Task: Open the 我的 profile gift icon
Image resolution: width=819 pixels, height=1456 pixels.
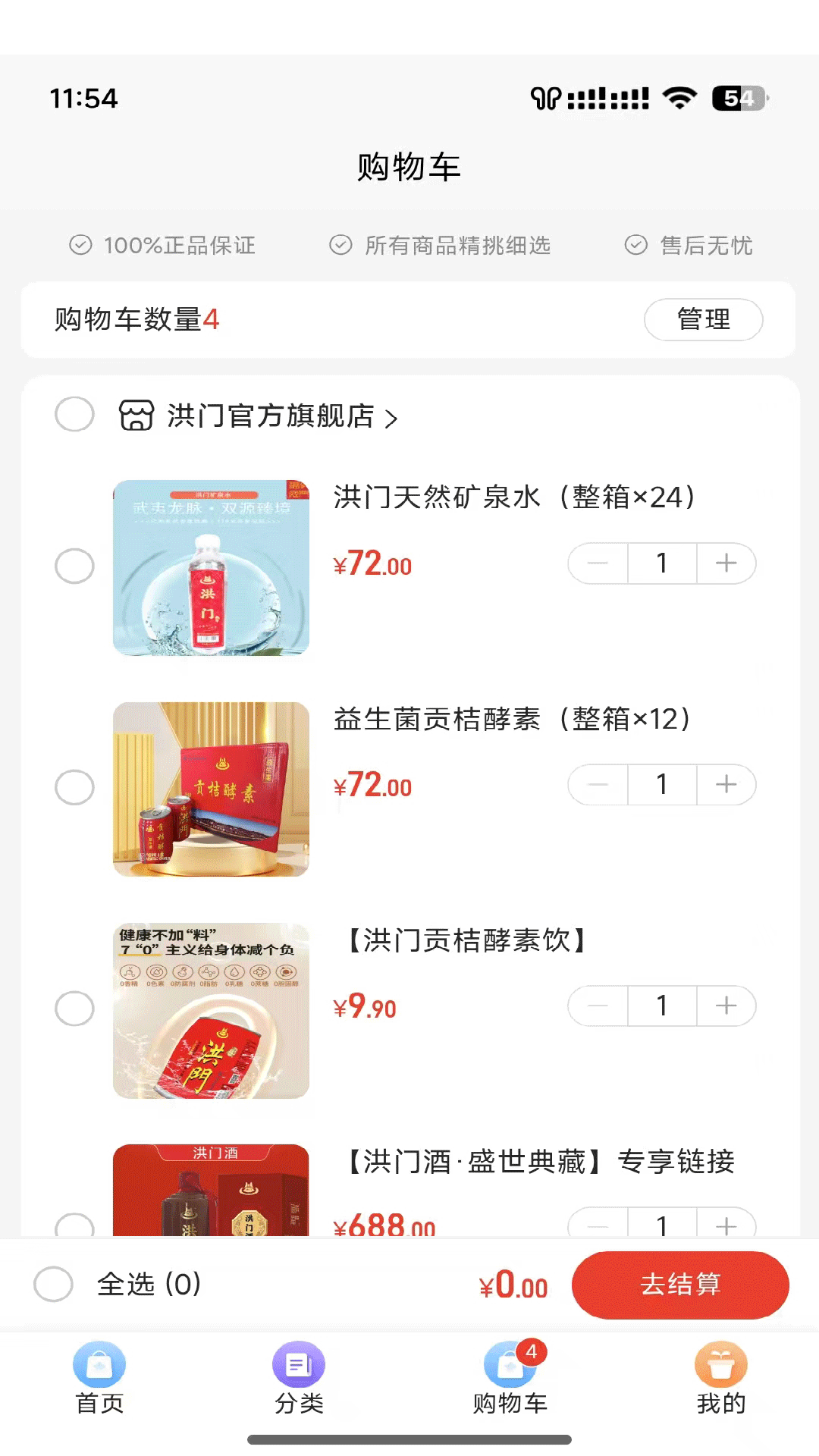Action: (720, 1365)
